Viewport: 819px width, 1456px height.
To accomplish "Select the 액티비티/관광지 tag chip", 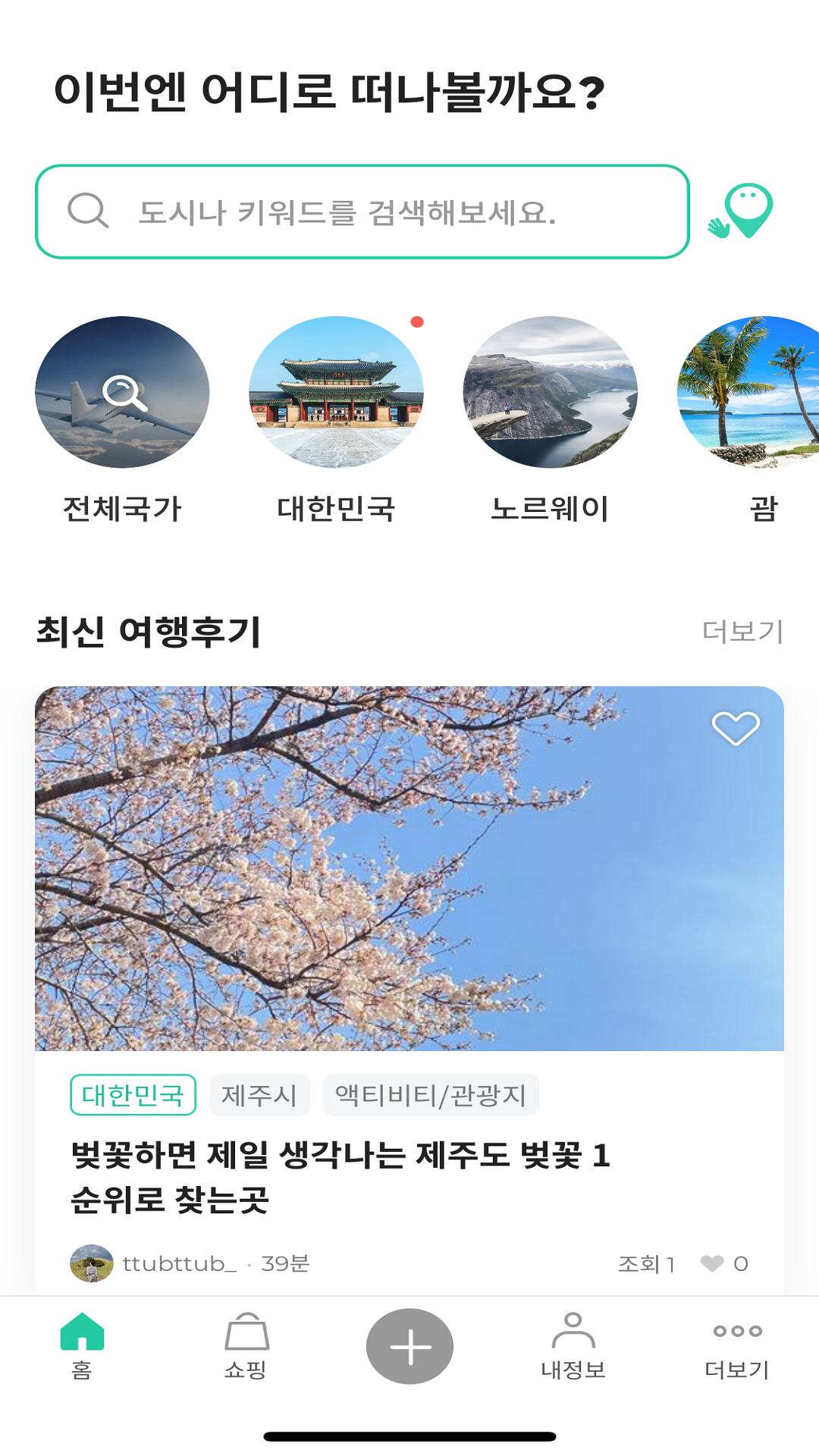I will pos(431,1095).
